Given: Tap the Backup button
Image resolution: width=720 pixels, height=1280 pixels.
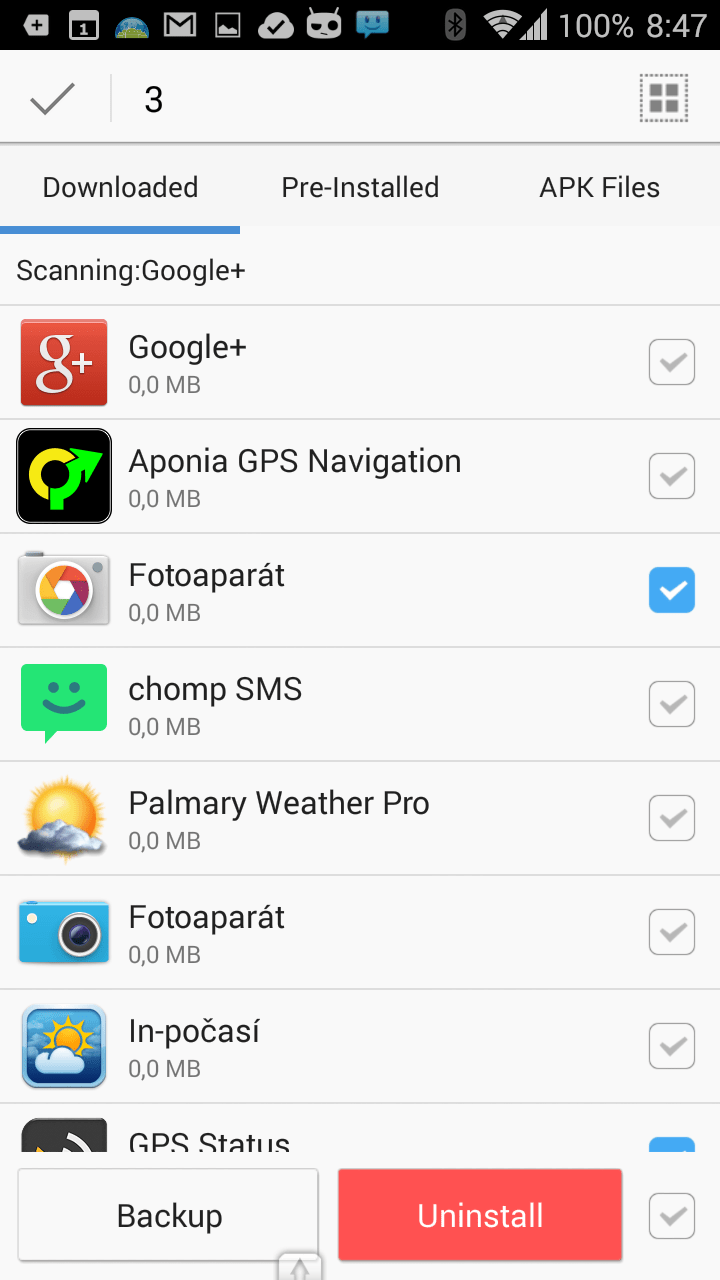Looking at the screenshot, I should coord(168,1215).
